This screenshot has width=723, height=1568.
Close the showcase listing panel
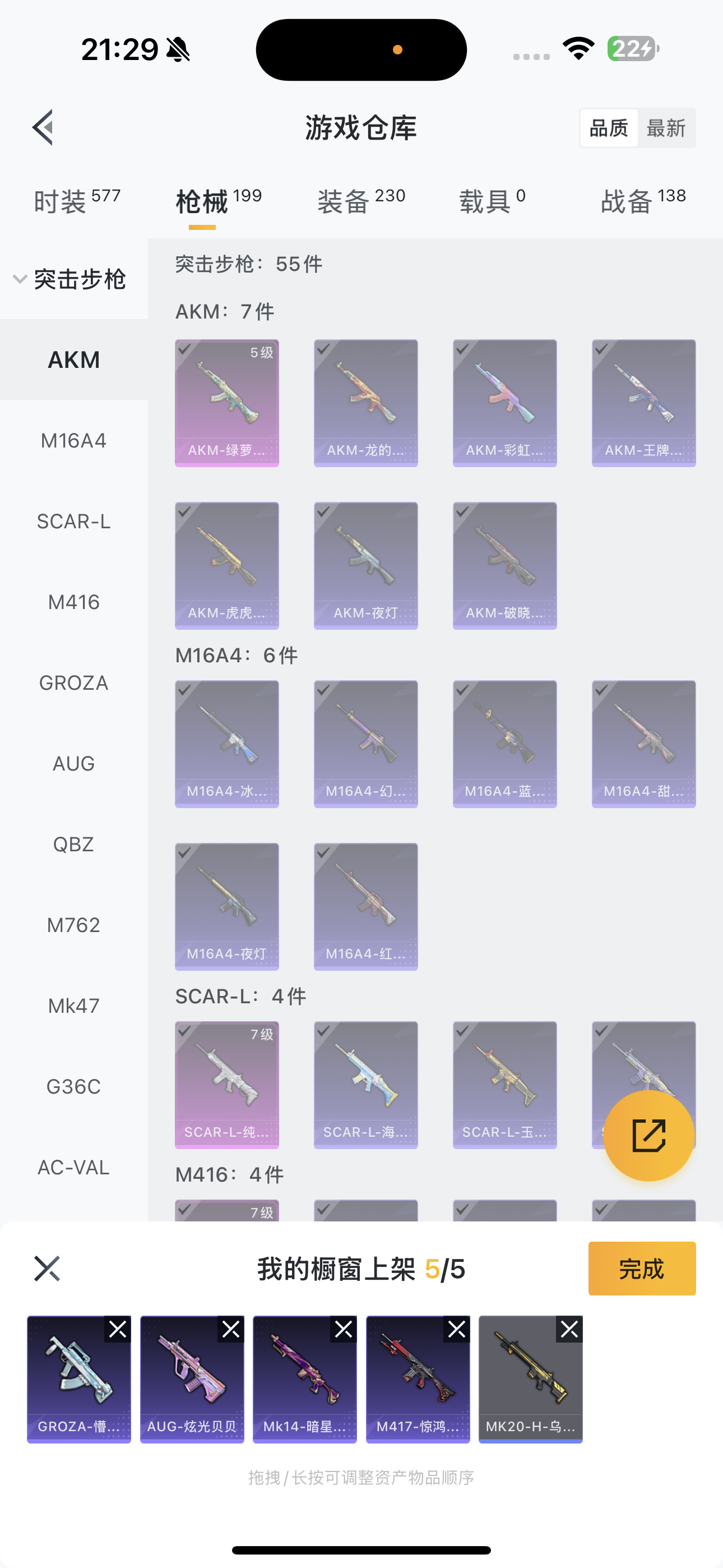47,1269
